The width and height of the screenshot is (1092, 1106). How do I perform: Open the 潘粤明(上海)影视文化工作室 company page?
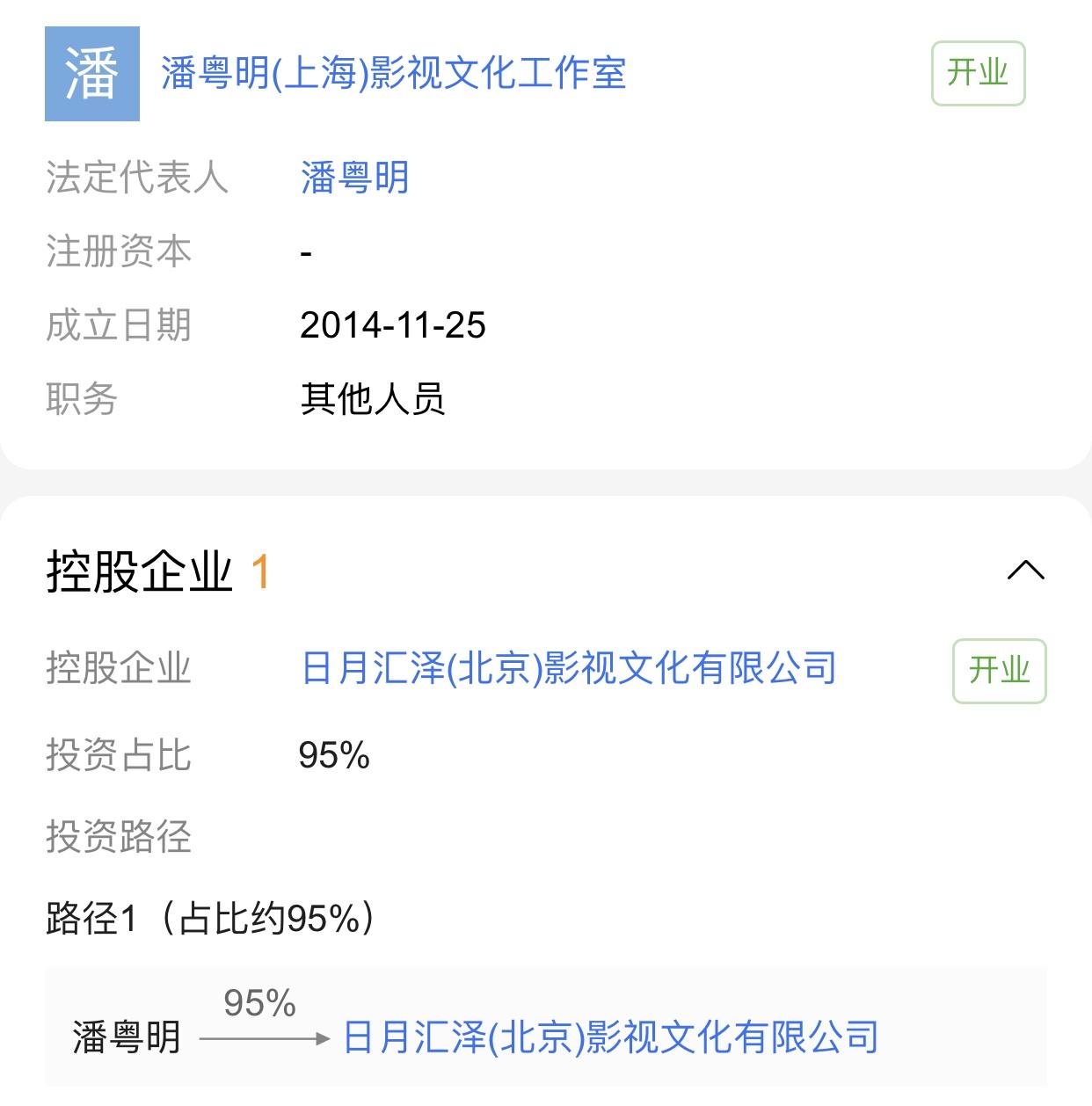(x=394, y=76)
